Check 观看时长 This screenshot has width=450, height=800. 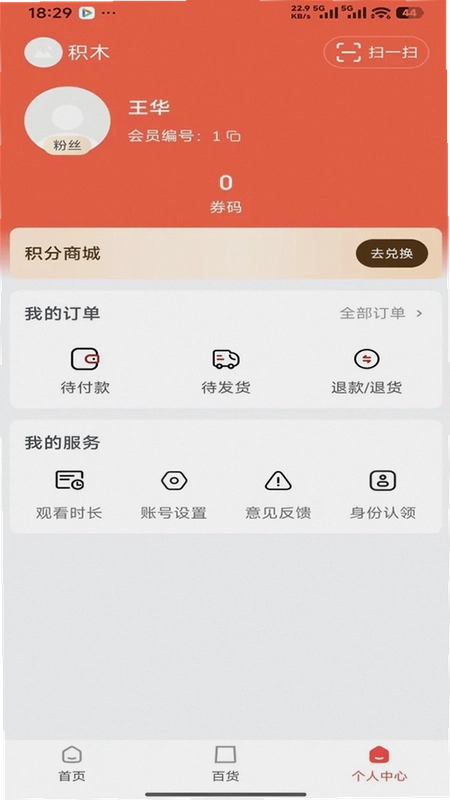click(69, 495)
